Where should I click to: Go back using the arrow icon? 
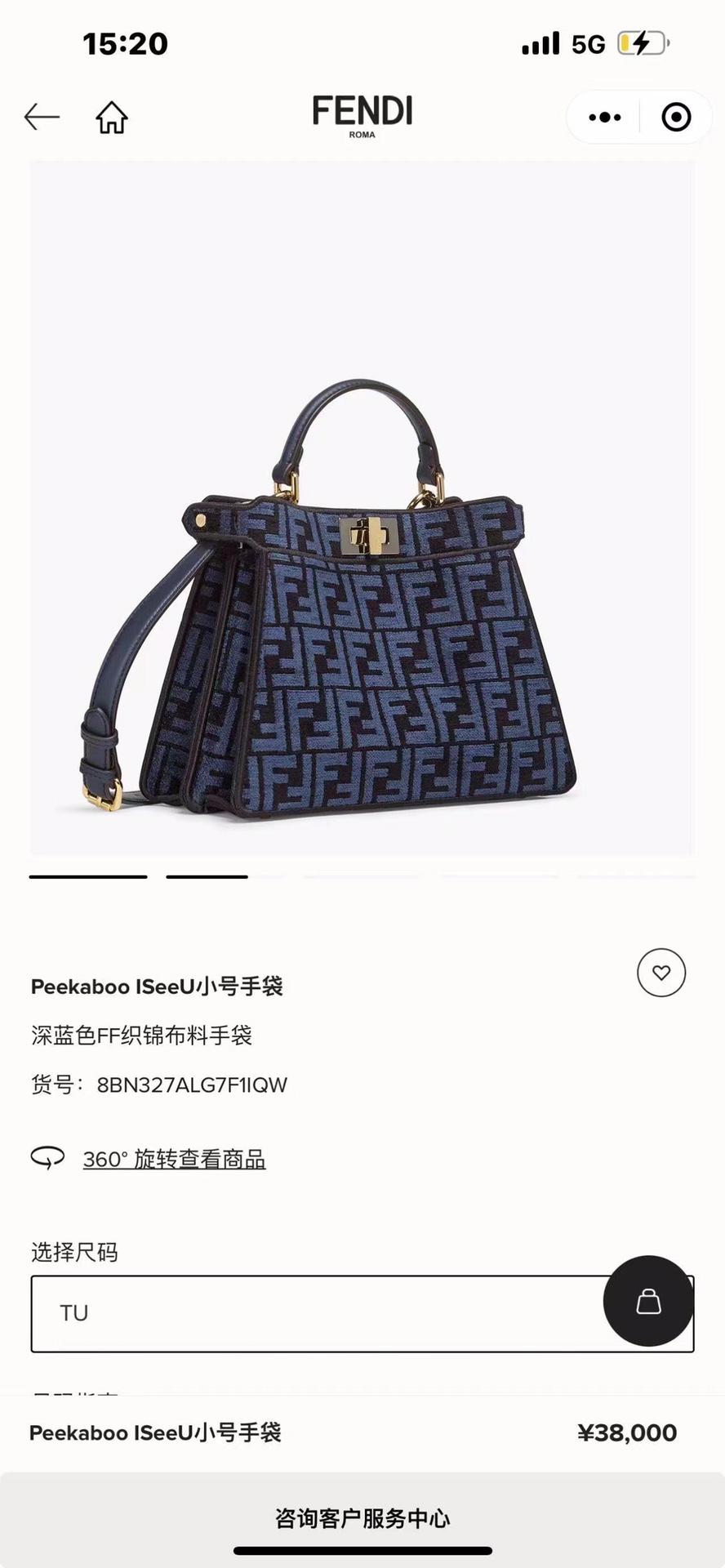42,118
